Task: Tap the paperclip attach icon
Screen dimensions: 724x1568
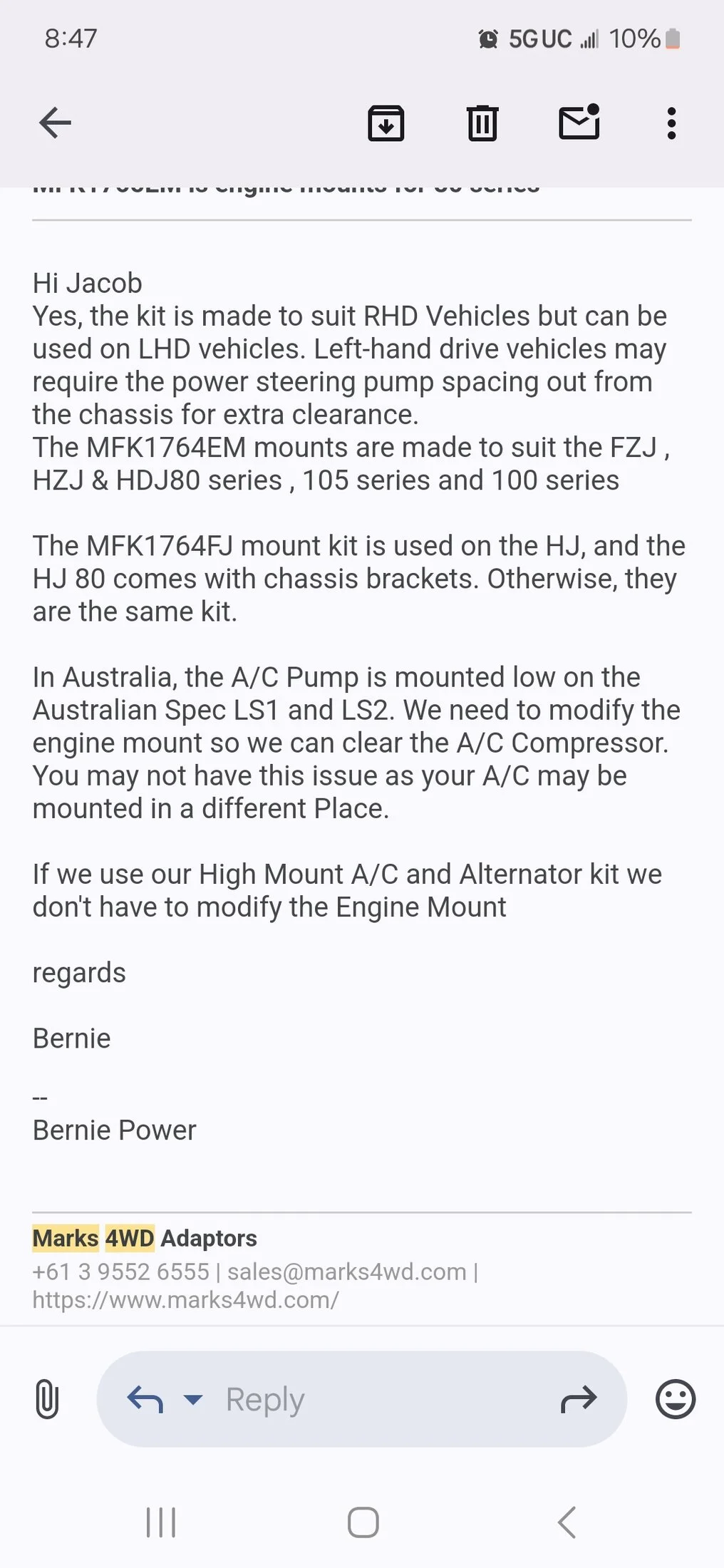Action: click(x=47, y=1398)
